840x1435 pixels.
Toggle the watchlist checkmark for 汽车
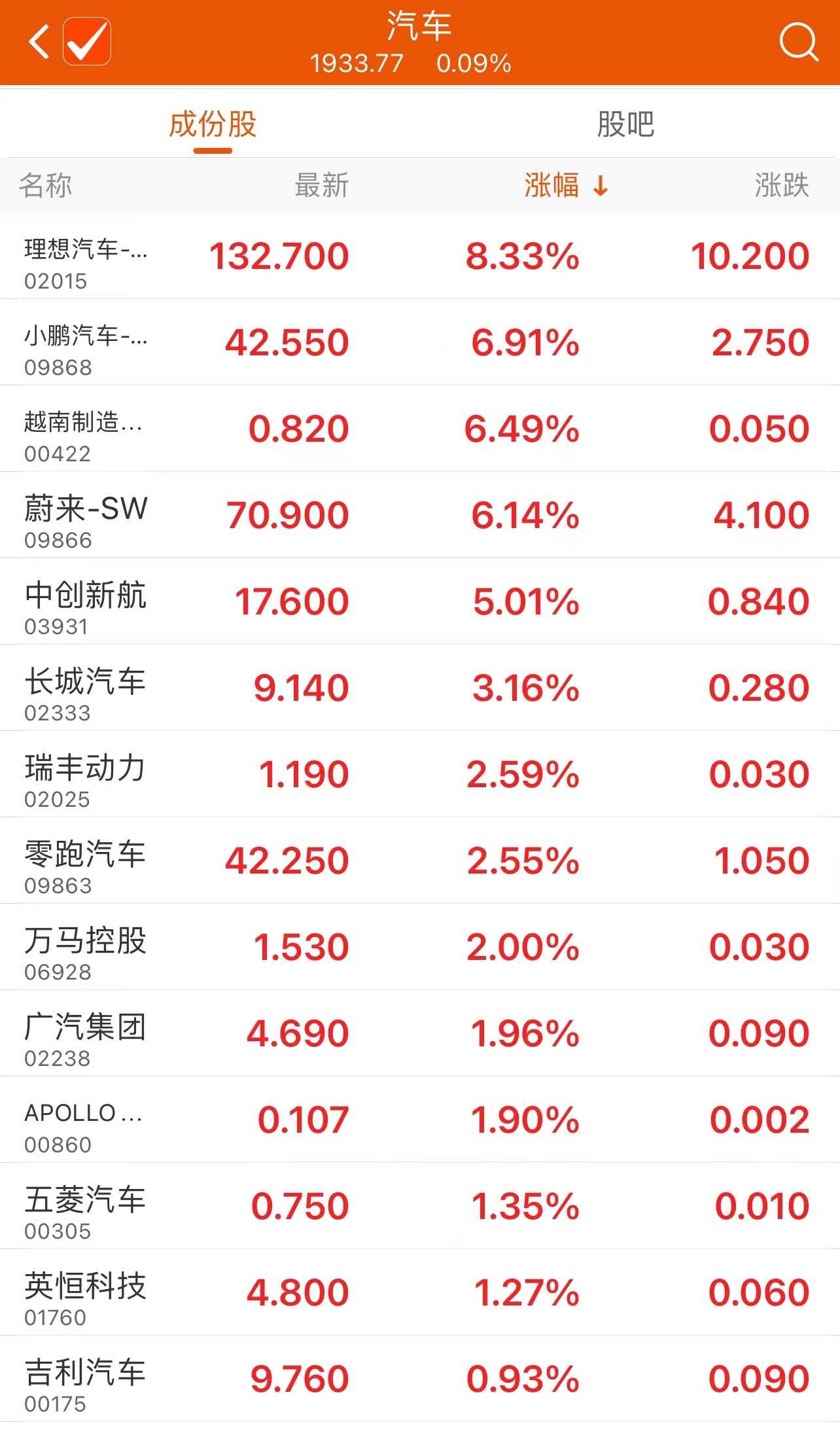point(87,42)
